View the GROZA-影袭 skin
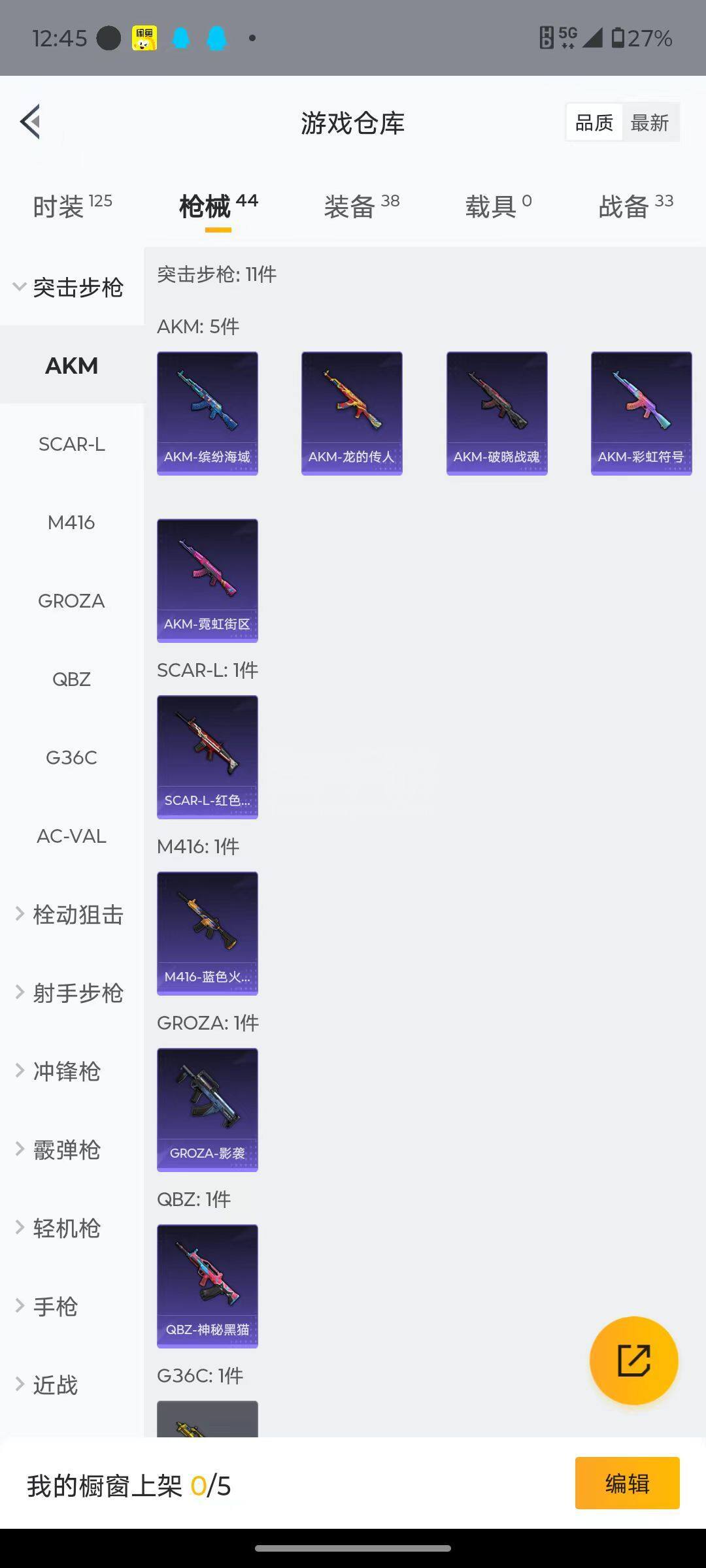 click(207, 1109)
